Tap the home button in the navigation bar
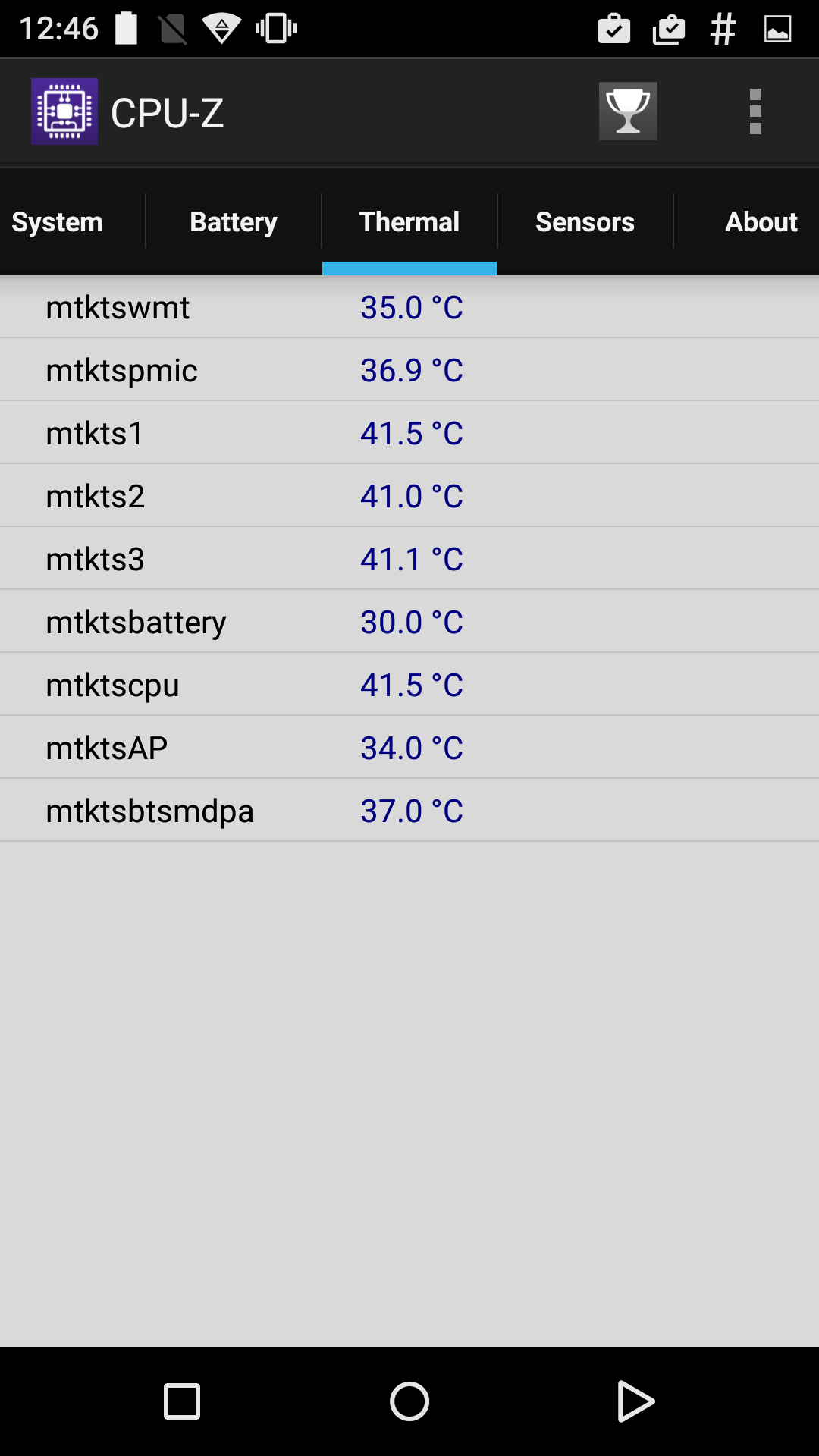The image size is (819, 1456). (x=409, y=1401)
